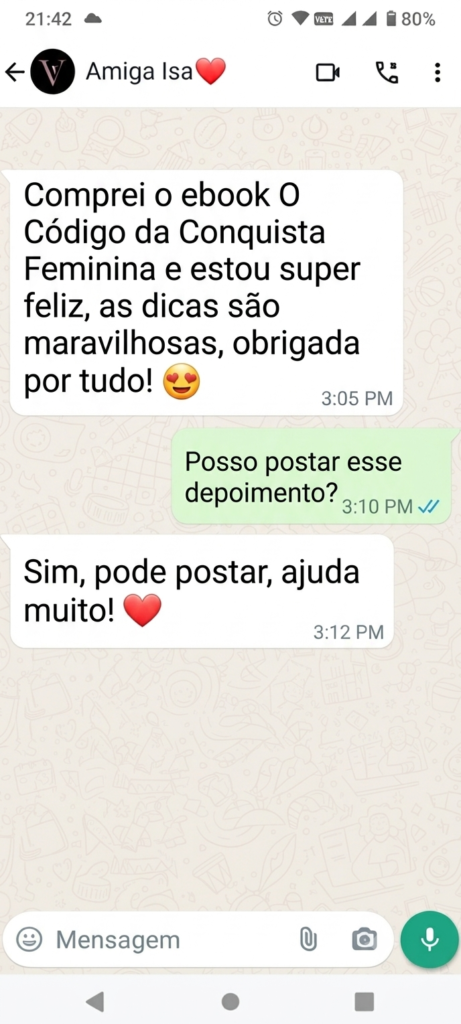Open recent apps with the square button
The height and width of the screenshot is (1024, 461).
tap(364, 1000)
